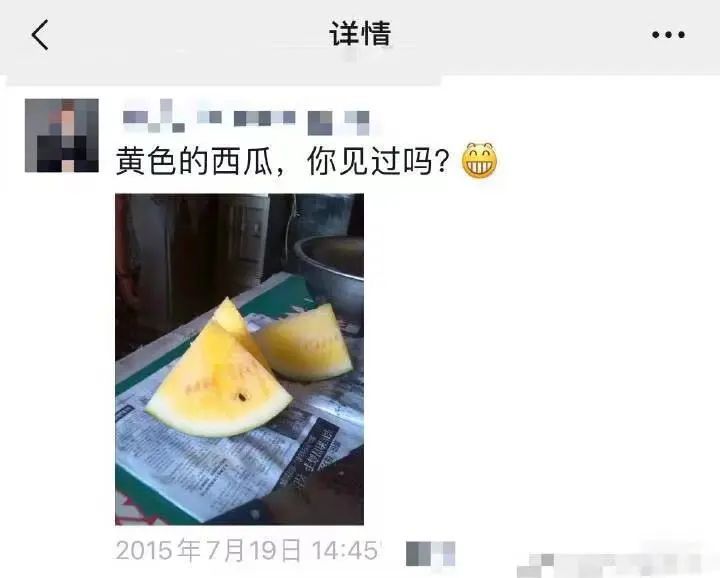
Task: View the yellow watermelon photo full screen
Action: coord(239,359)
